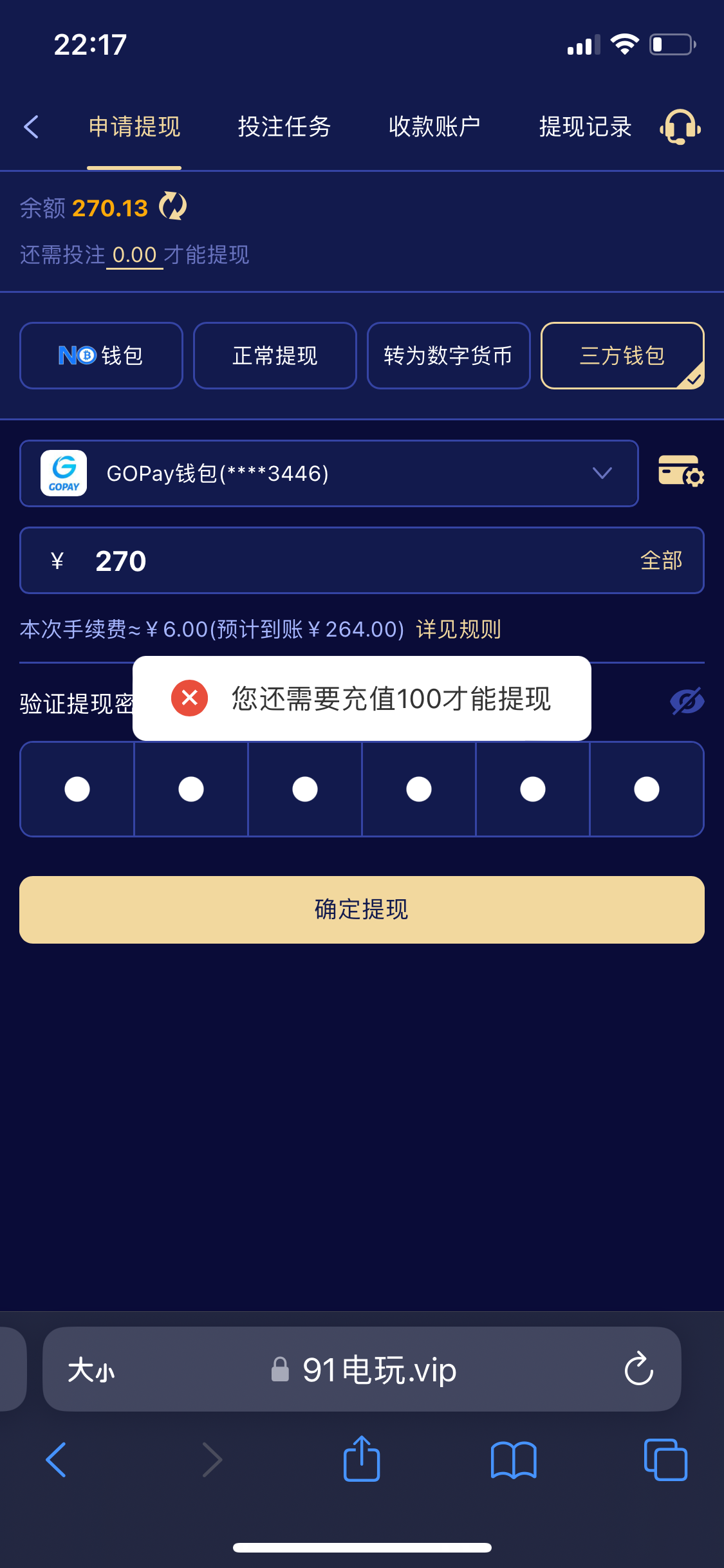
Task: Toggle withdrawal password visibility
Action: [x=687, y=701]
